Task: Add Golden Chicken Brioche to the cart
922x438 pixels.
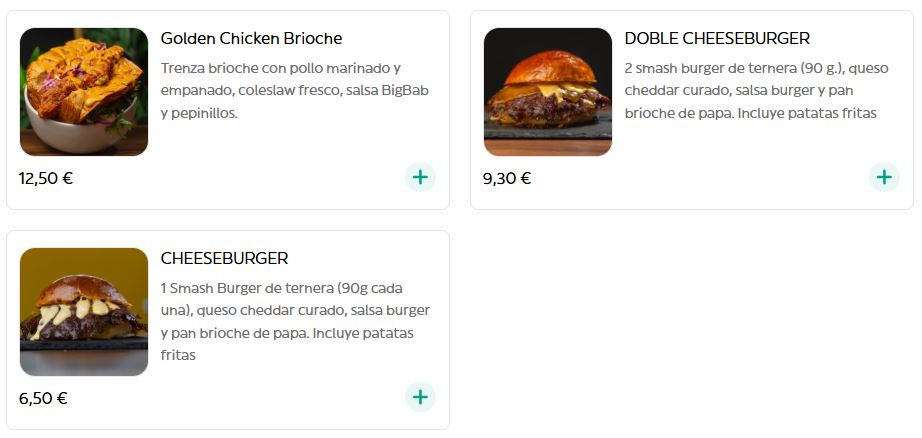Action: coord(420,178)
